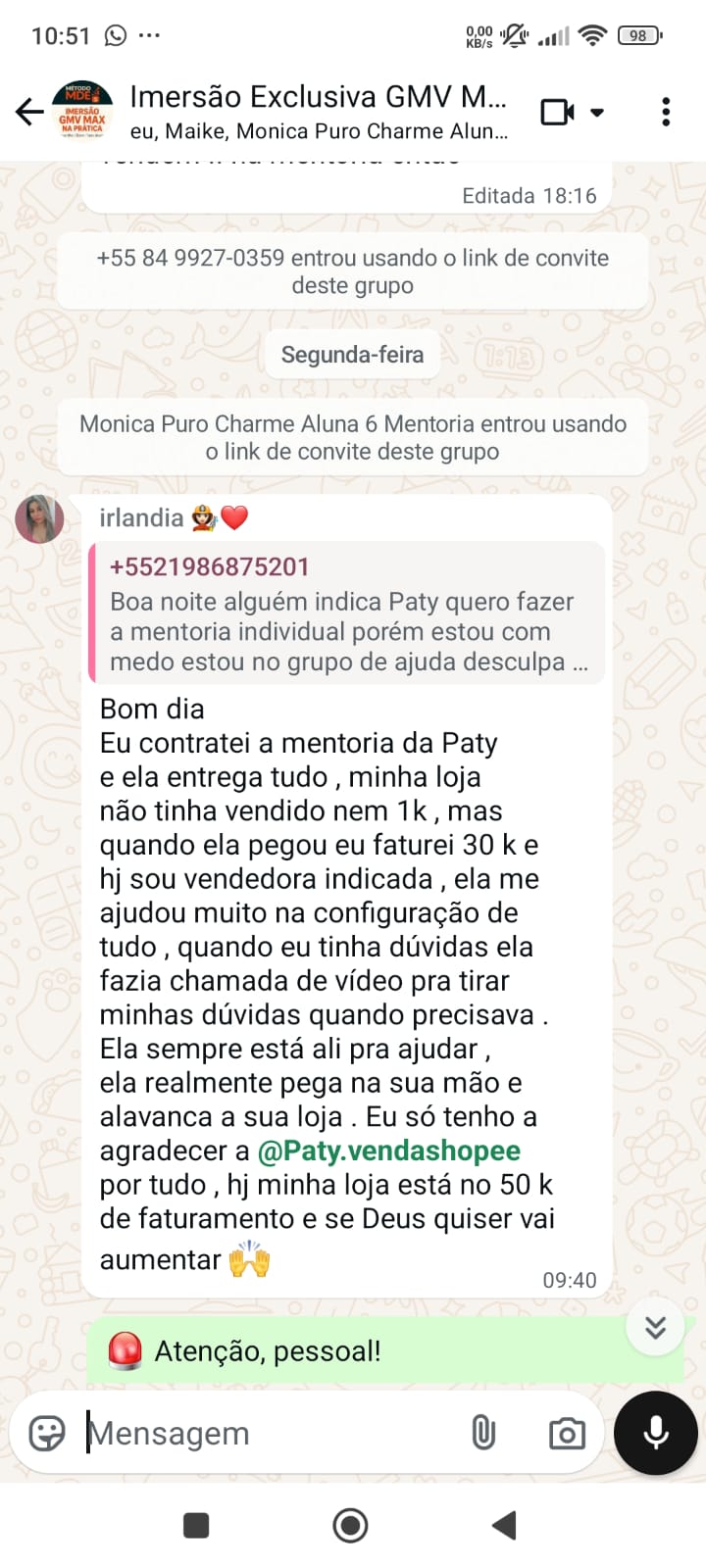Tap the double chevron to jump to latest messages

click(x=655, y=1327)
